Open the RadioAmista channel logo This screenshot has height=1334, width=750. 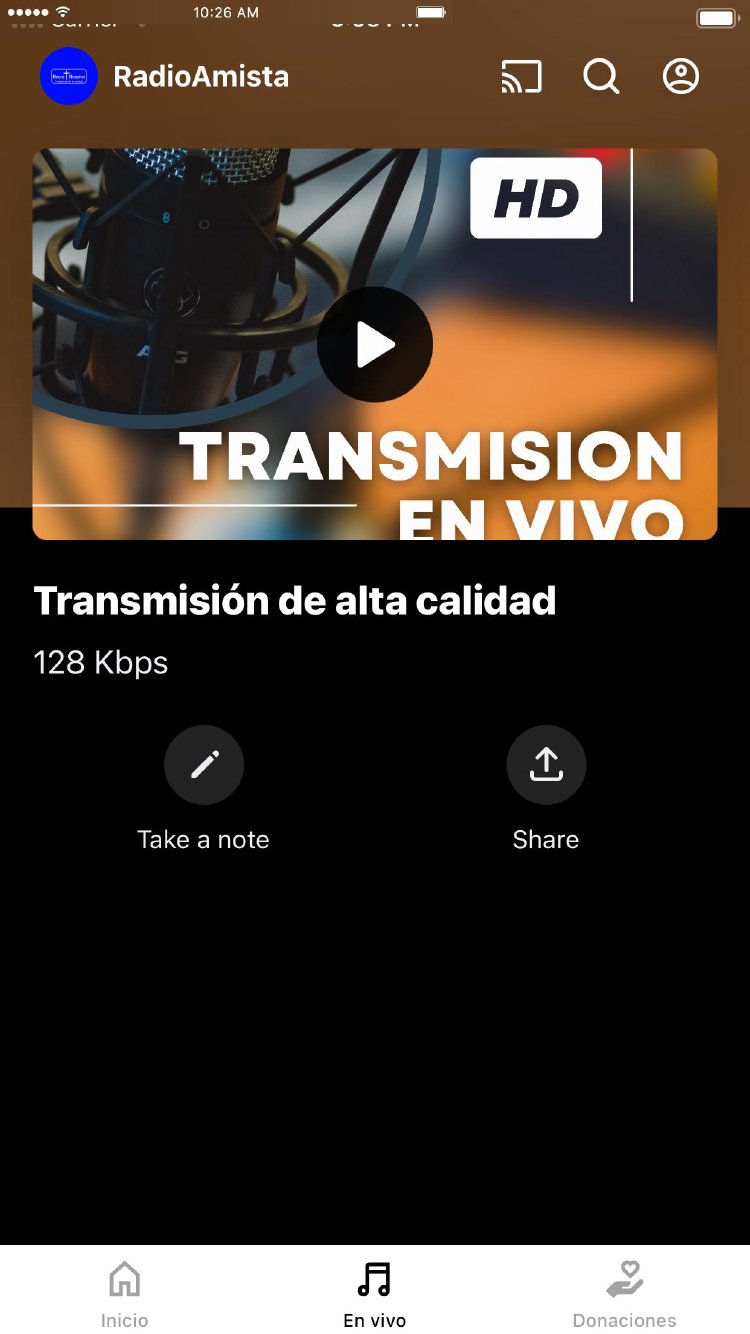click(x=69, y=77)
